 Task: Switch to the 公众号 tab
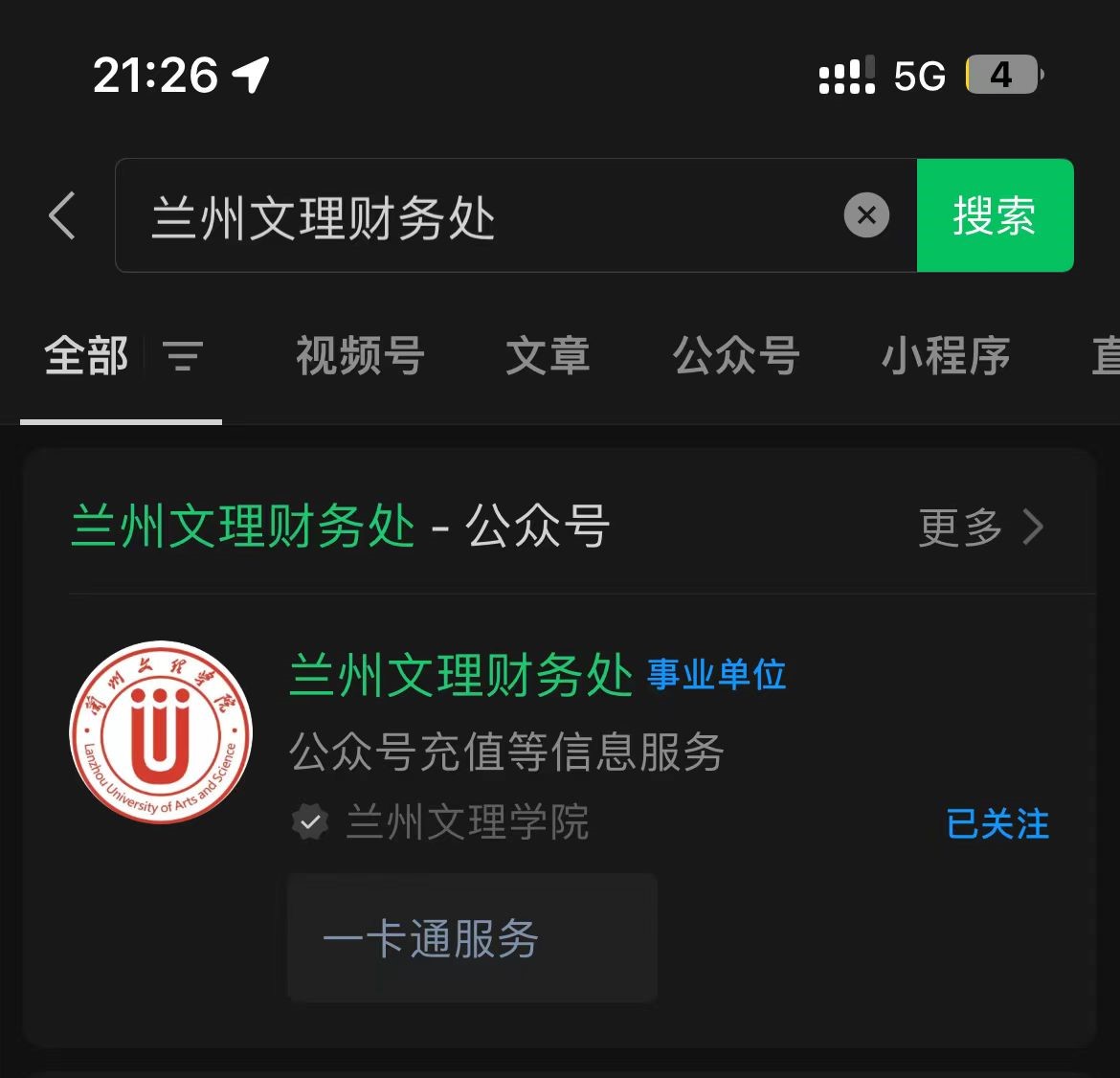(736, 356)
